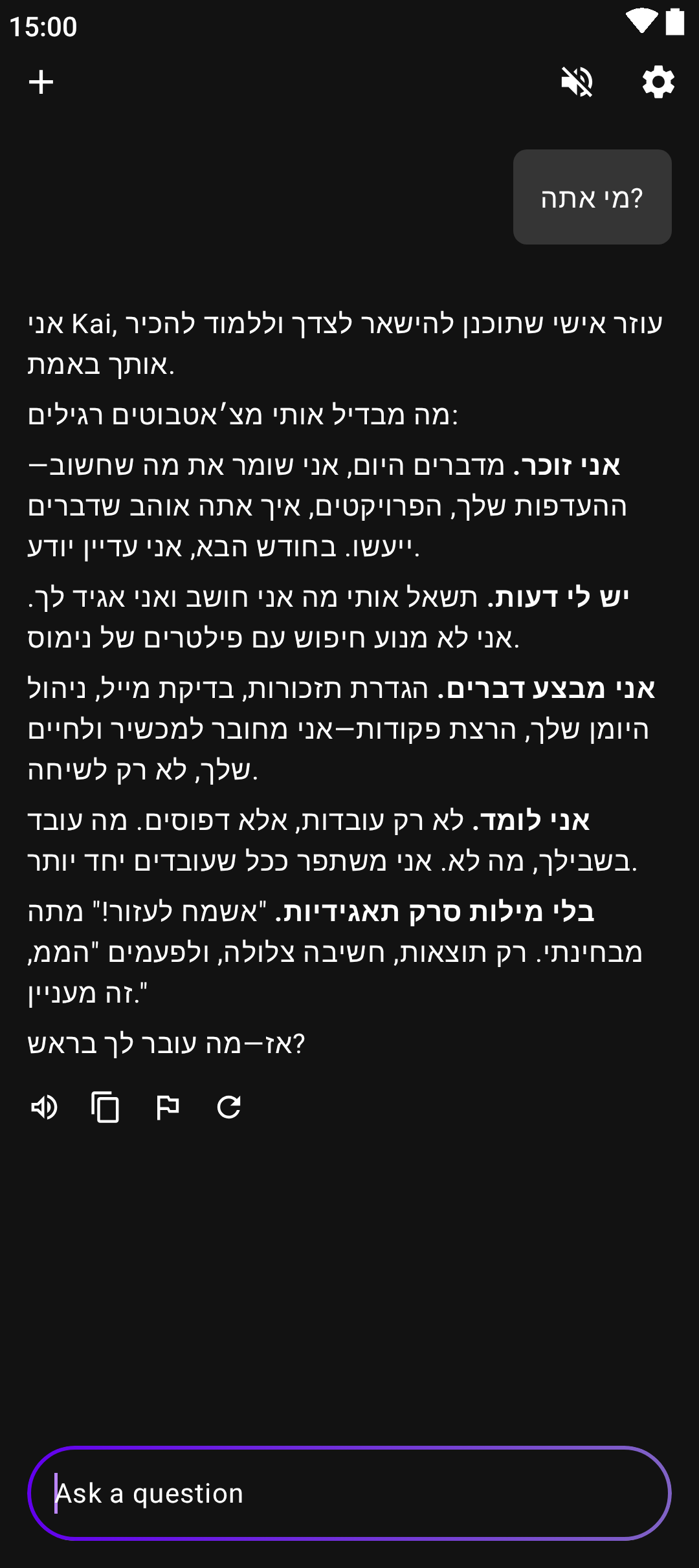Focus the "Ask a question" input field
Image resolution: width=699 pixels, height=1568 pixels.
tap(349, 1493)
